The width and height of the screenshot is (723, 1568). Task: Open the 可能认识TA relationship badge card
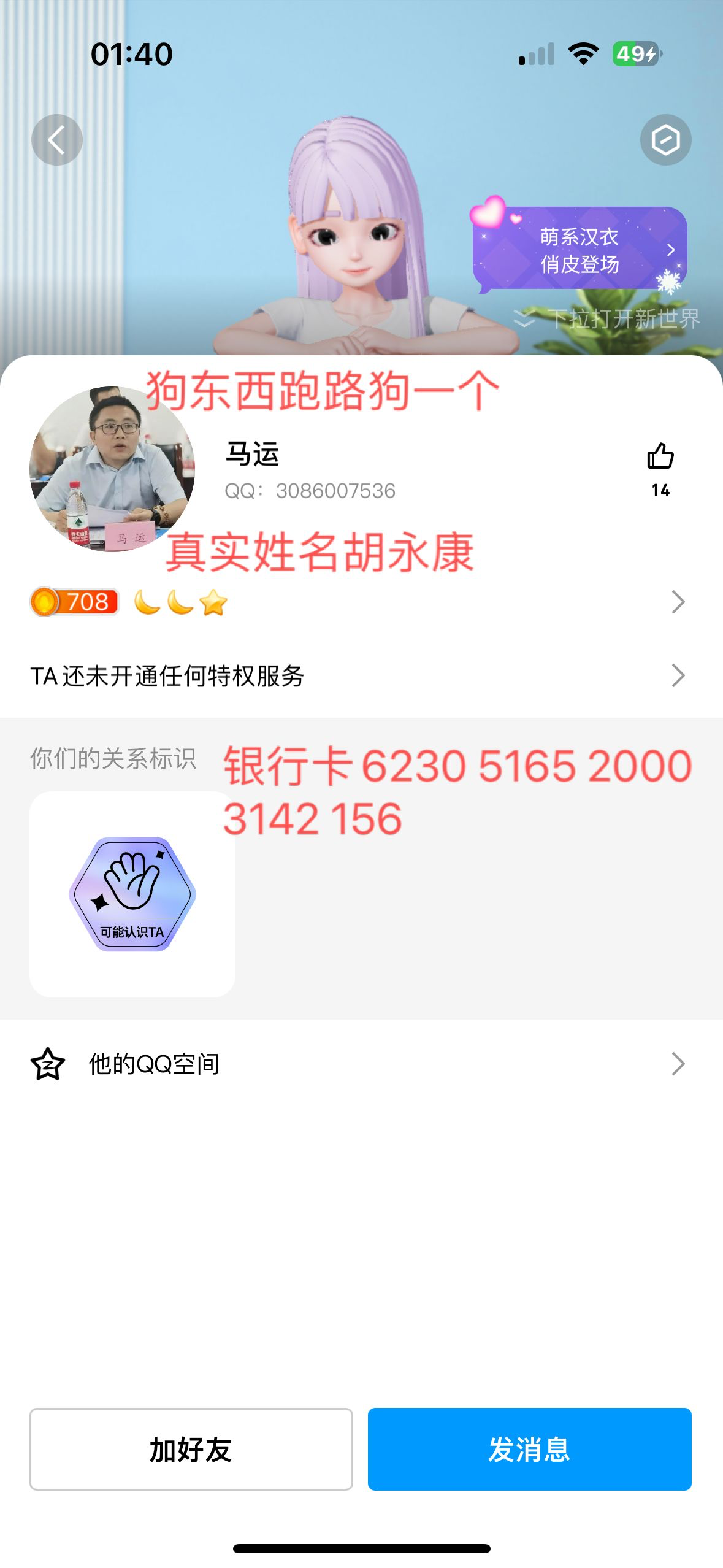tap(132, 894)
